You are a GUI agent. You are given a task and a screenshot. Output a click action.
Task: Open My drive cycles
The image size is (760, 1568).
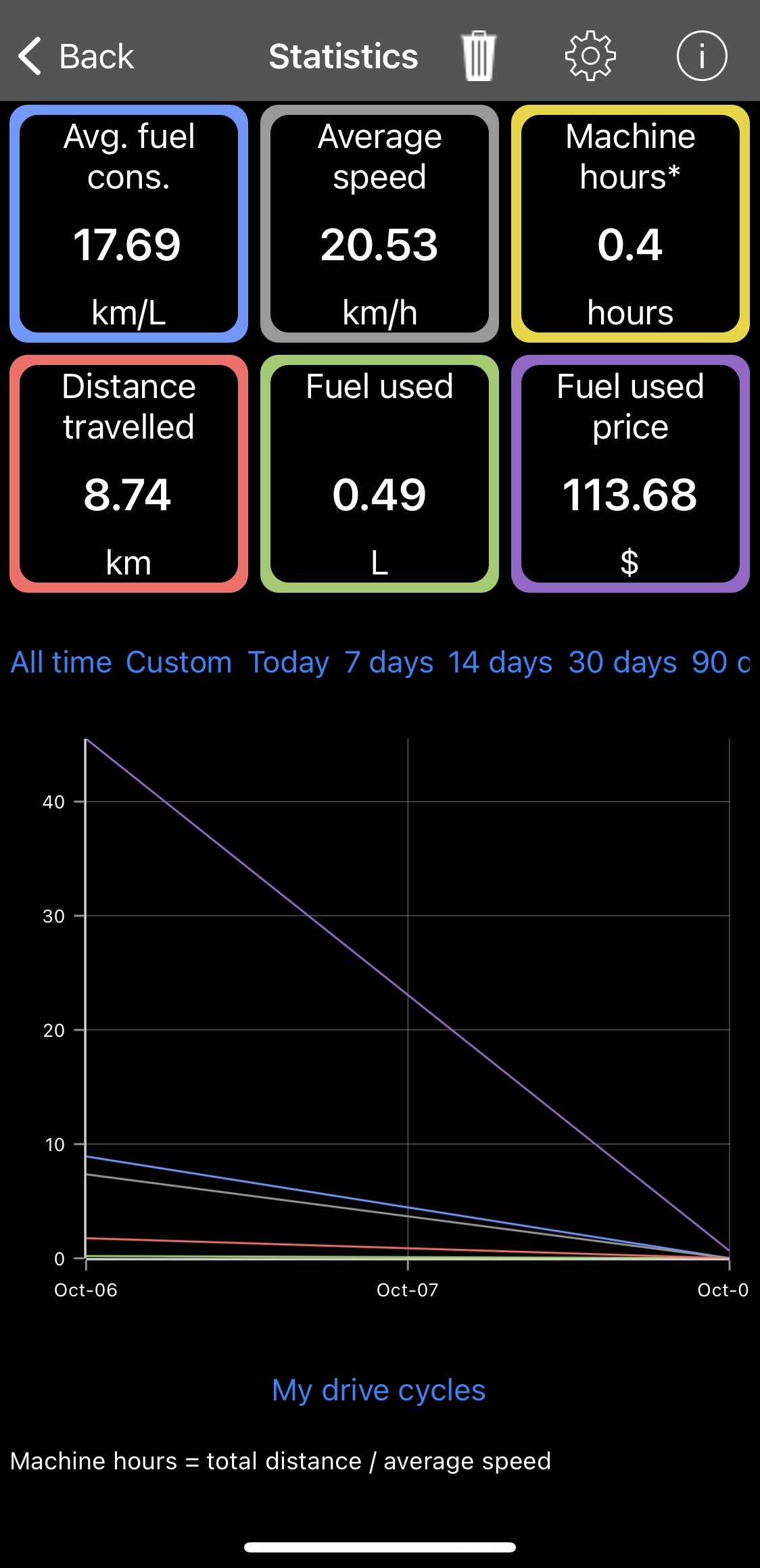click(379, 1390)
